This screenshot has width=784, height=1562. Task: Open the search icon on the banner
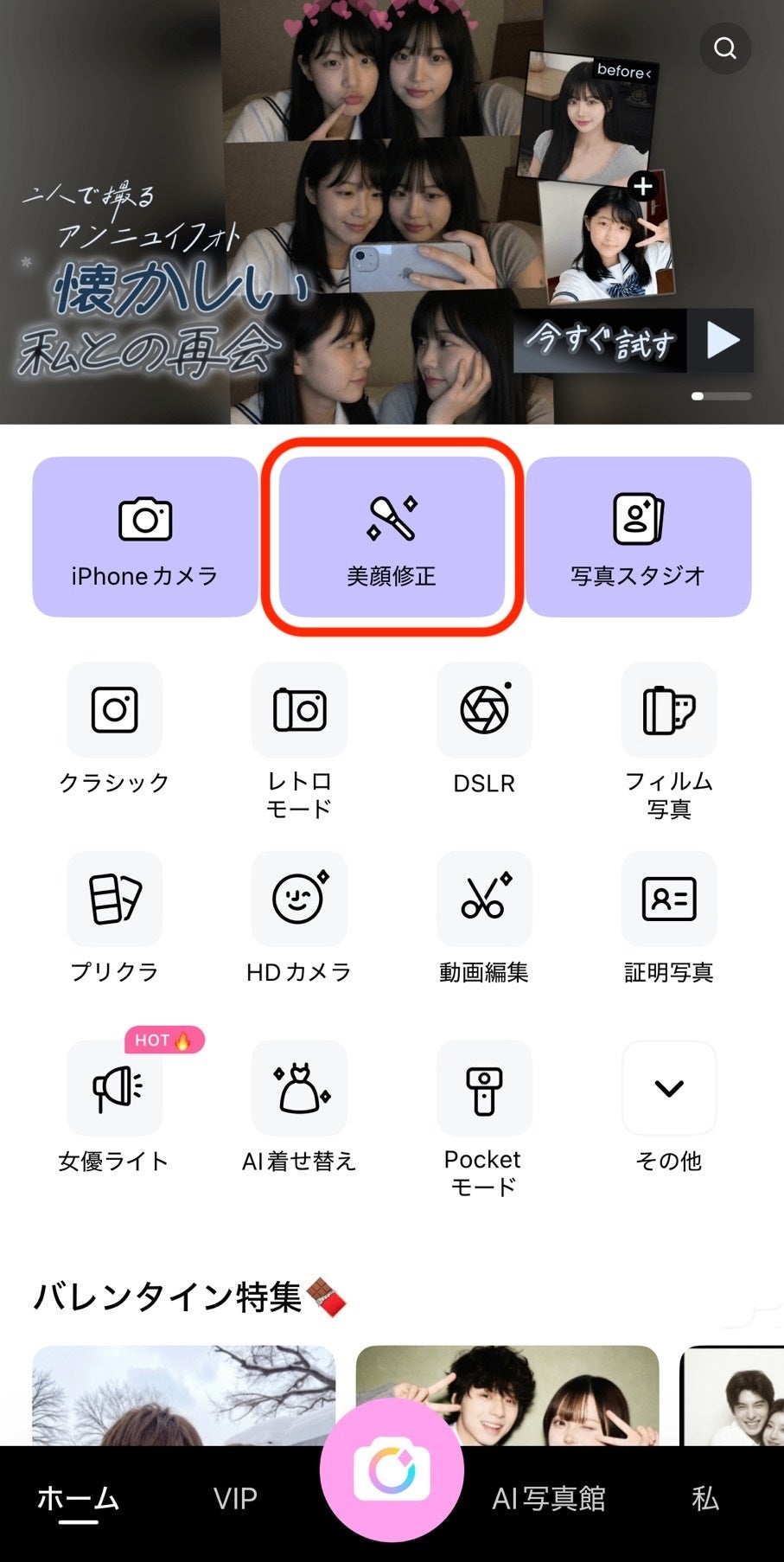[724, 48]
